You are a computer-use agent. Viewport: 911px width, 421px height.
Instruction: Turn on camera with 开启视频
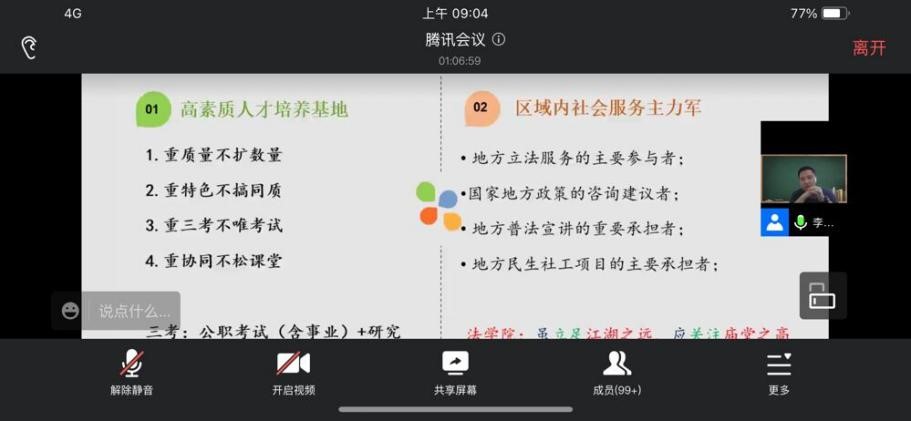point(293,373)
